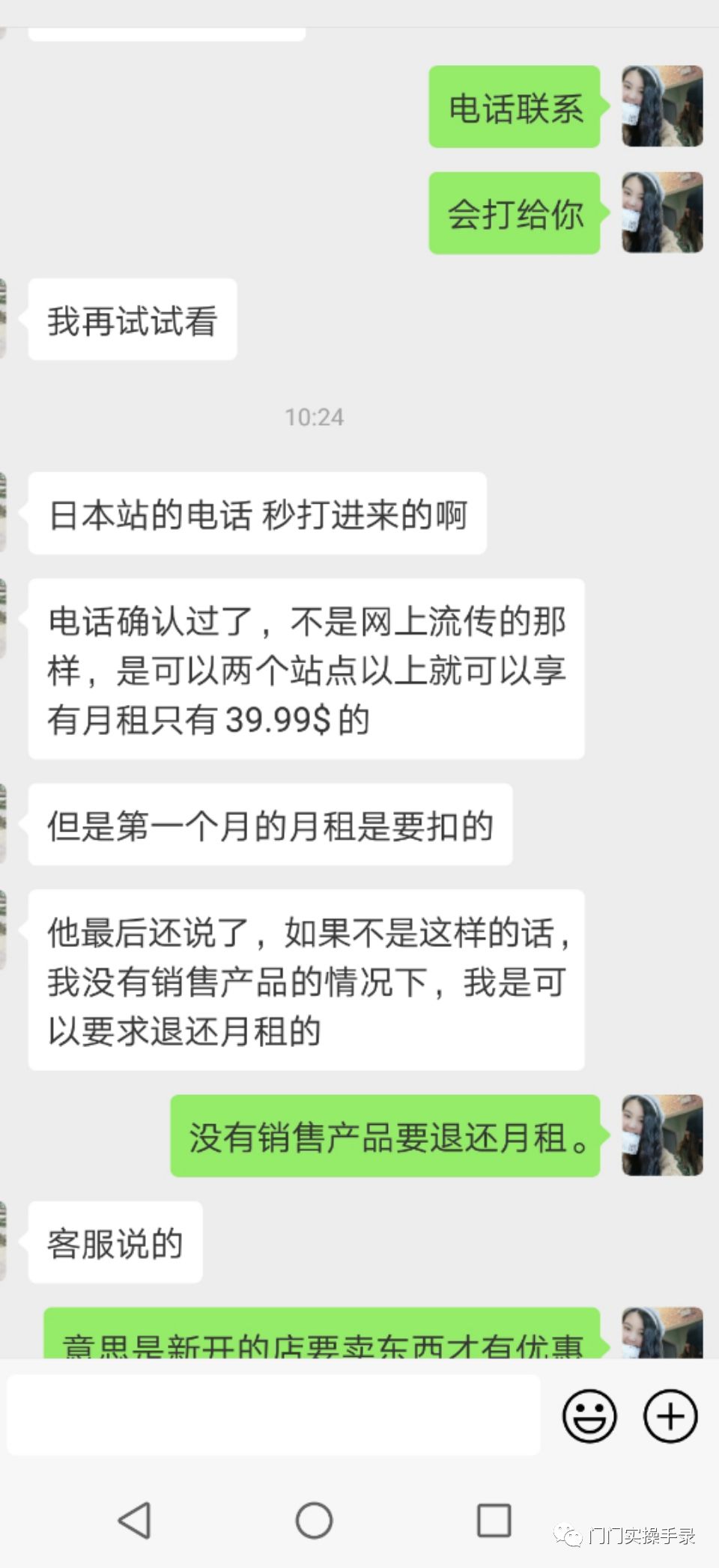The image size is (719, 1568).
Task: Tap avatar next to 没有销售产品要退还月租 message
Action: (662, 1135)
